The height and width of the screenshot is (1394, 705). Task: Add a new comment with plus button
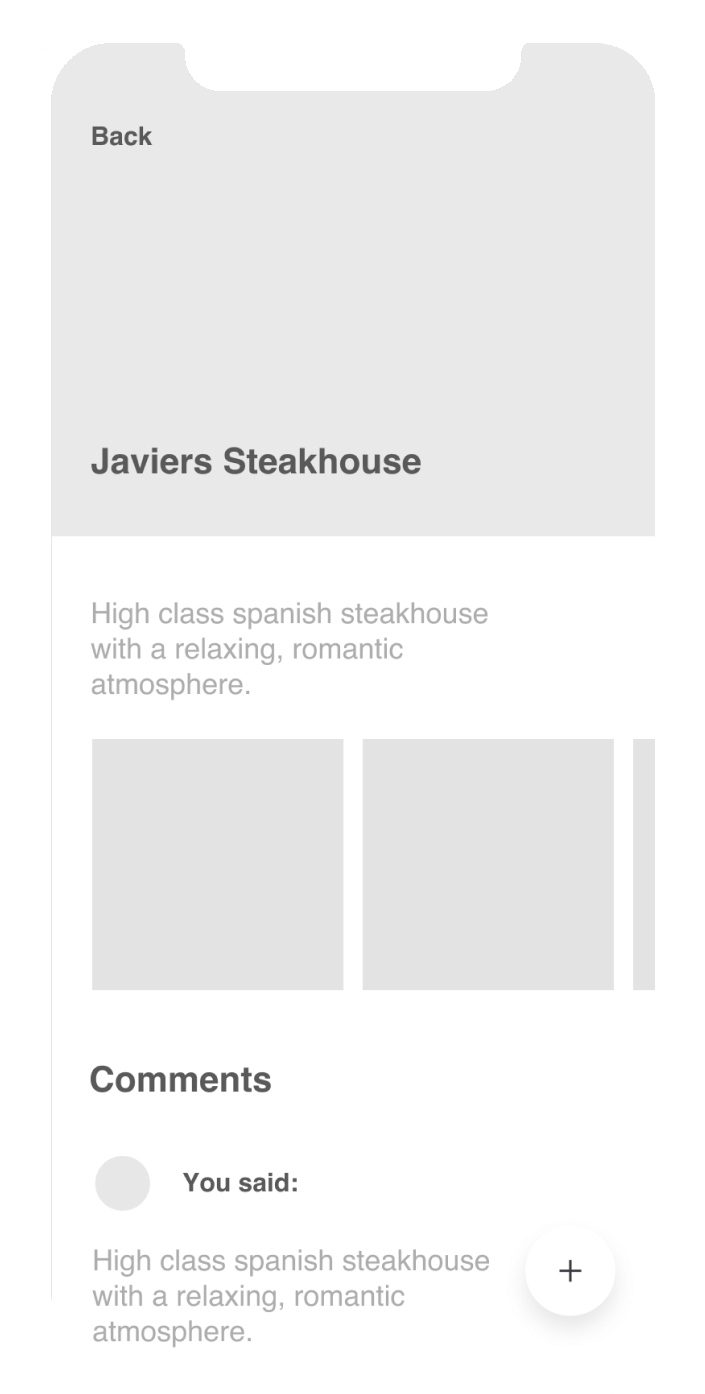(570, 1270)
